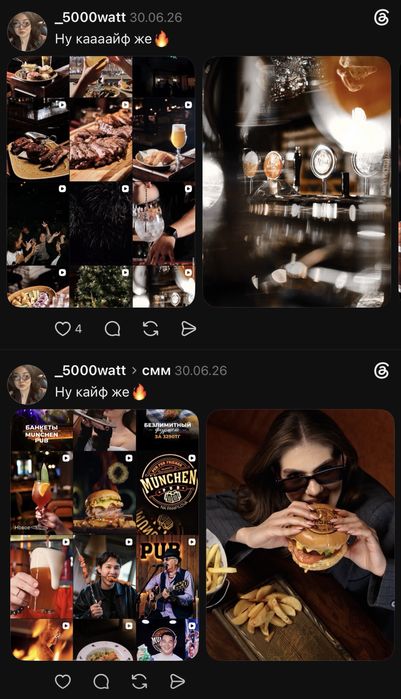Comment on the "Ну каааайф же" post
The width and height of the screenshot is (401, 699).
point(112,329)
